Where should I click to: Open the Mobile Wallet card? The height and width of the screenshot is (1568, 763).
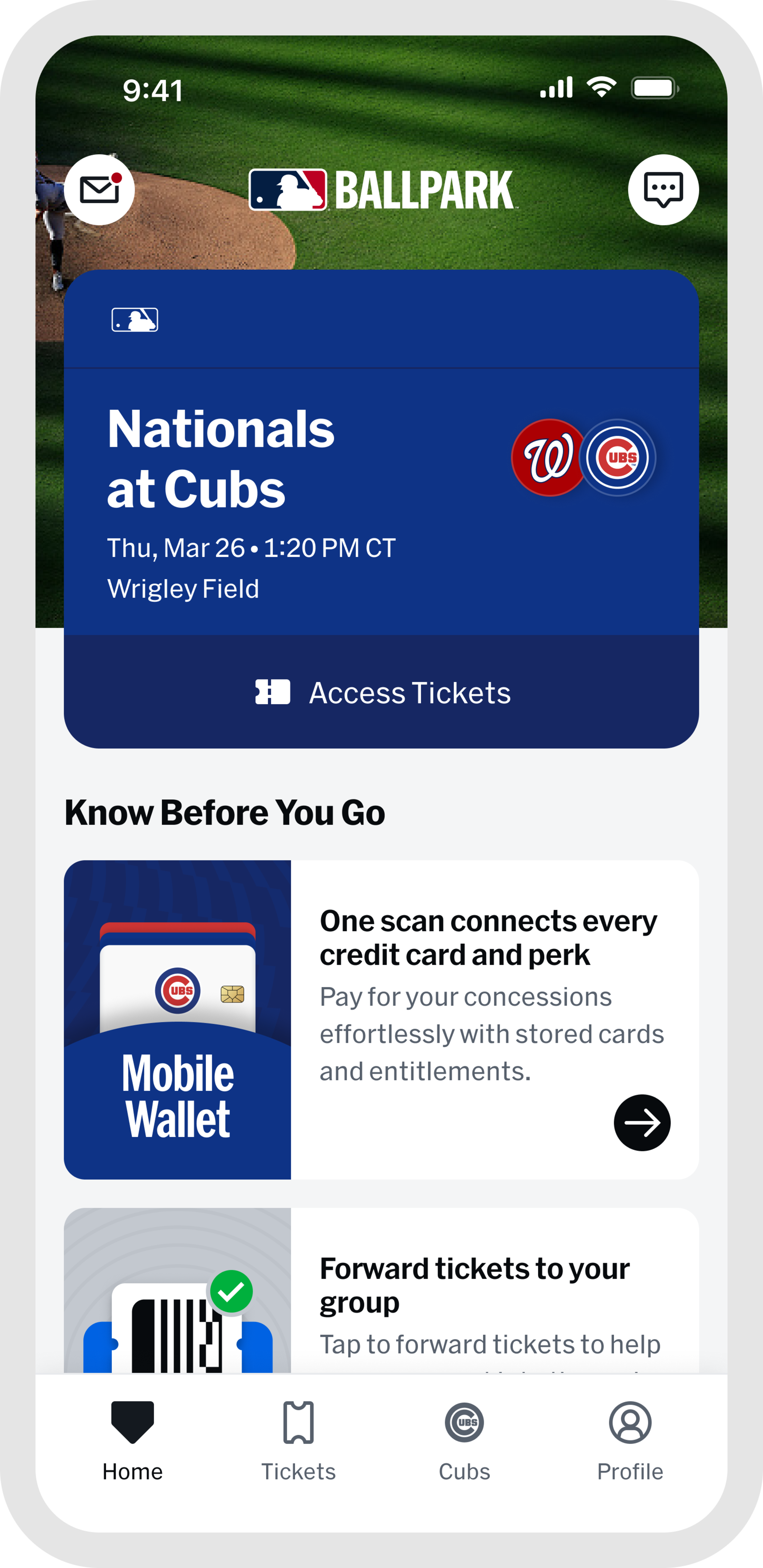coord(381,1019)
